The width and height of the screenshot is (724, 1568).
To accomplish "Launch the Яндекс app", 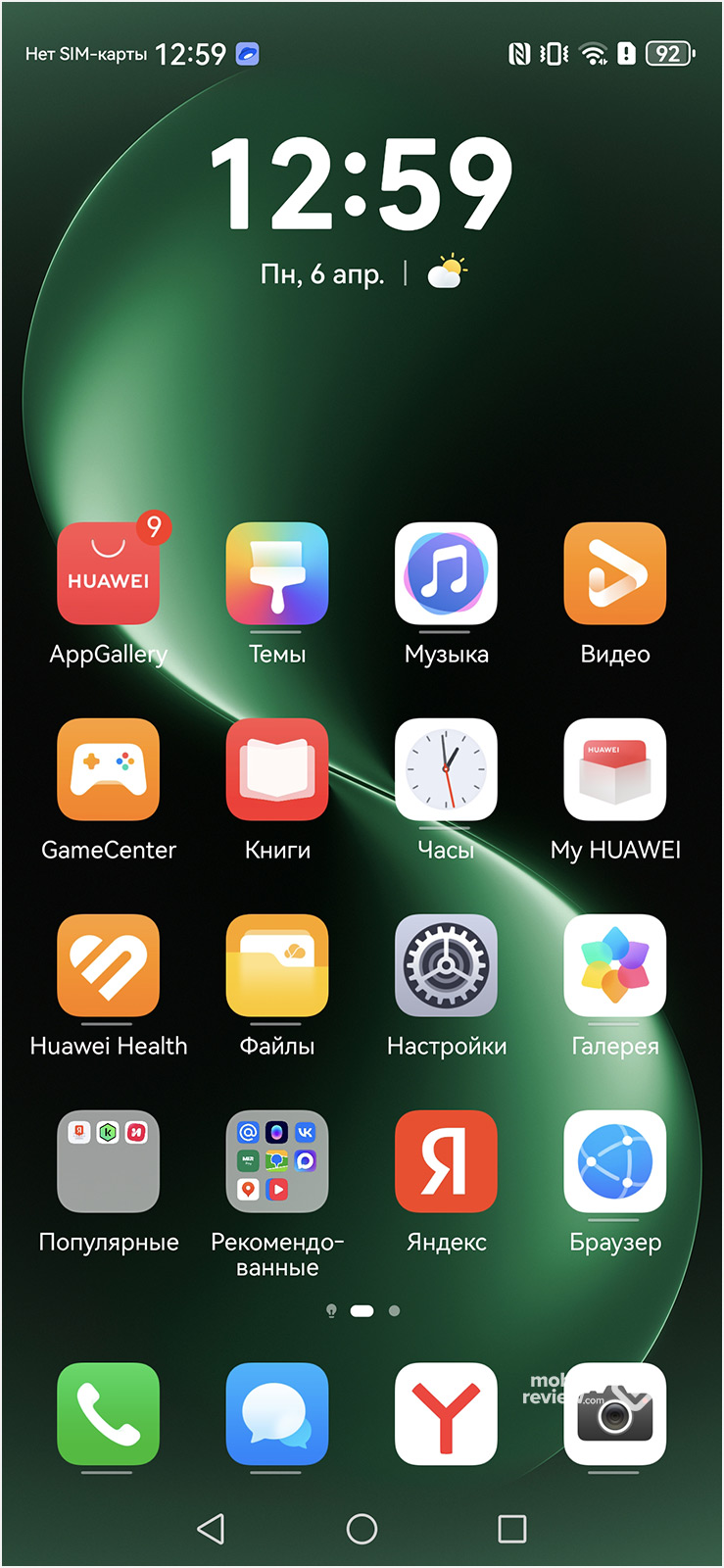I will [x=446, y=1162].
